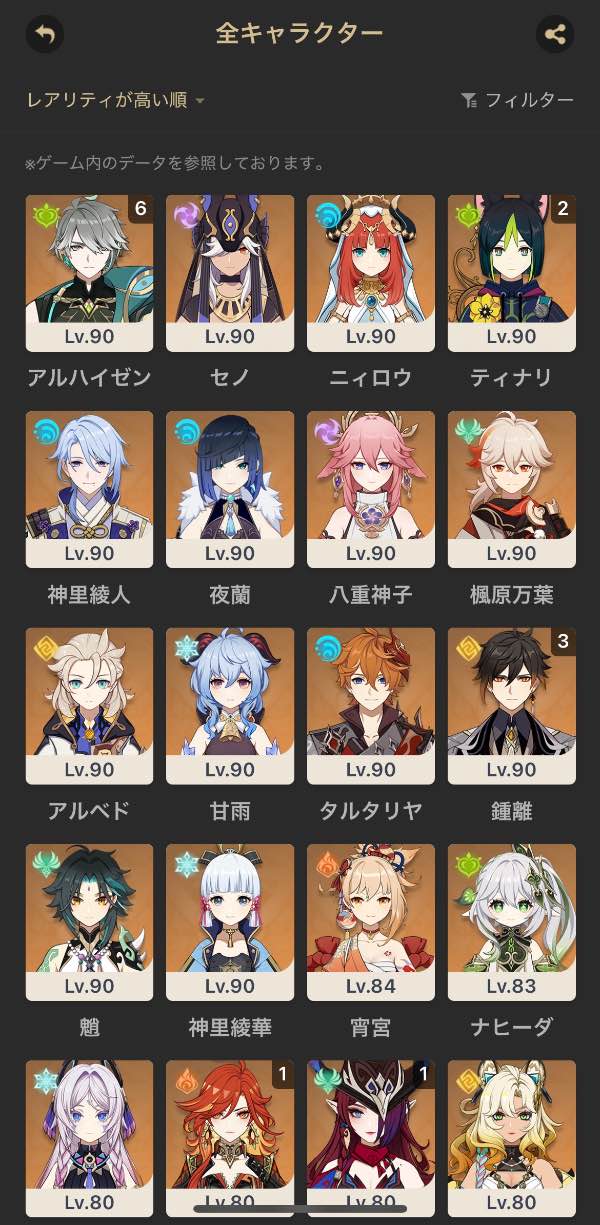View 宵宮 Lv.84 character details
This screenshot has height=1225, width=600.
click(x=371, y=921)
